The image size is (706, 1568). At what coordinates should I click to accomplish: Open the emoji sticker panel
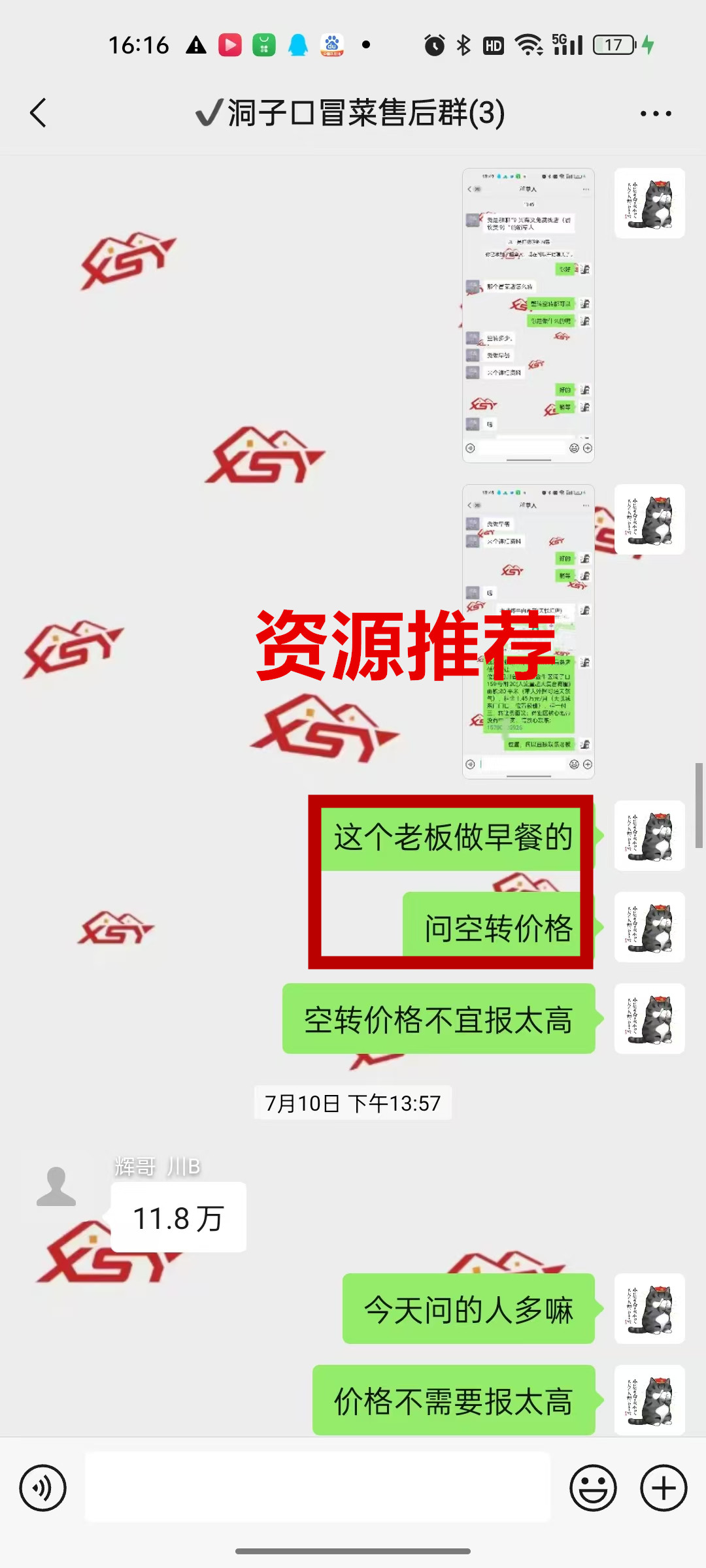tap(593, 1488)
